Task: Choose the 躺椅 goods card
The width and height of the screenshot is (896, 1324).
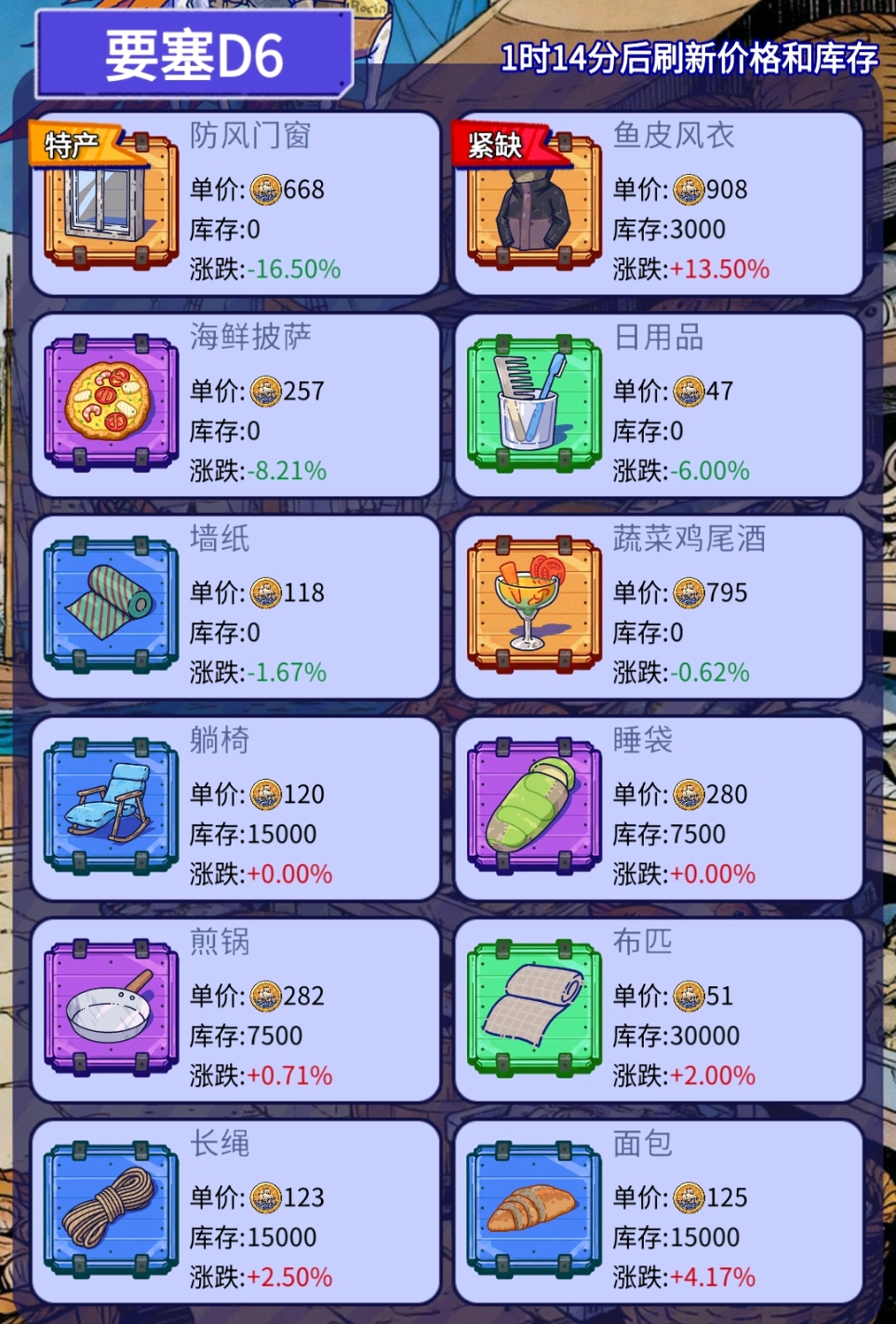Action: tap(235, 808)
